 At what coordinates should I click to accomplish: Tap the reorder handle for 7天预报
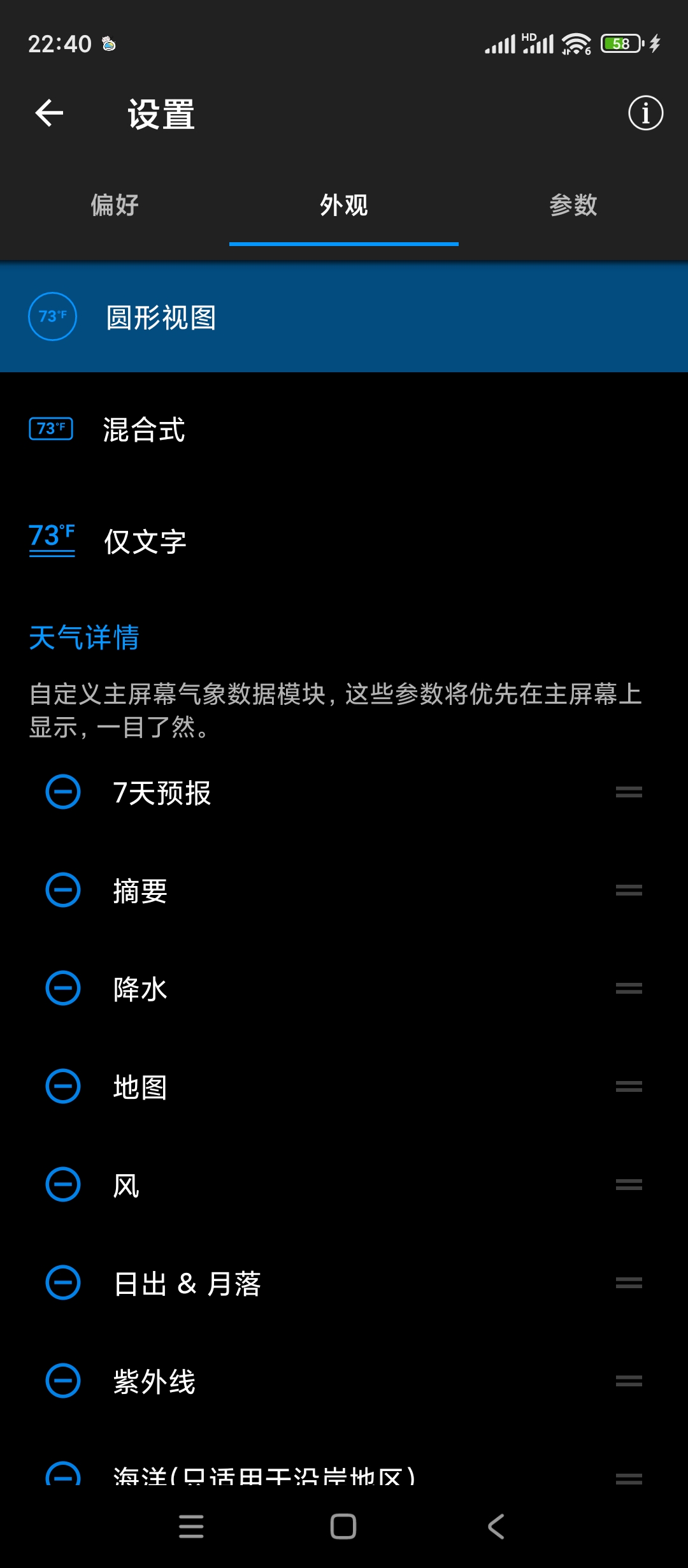[x=629, y=792]
